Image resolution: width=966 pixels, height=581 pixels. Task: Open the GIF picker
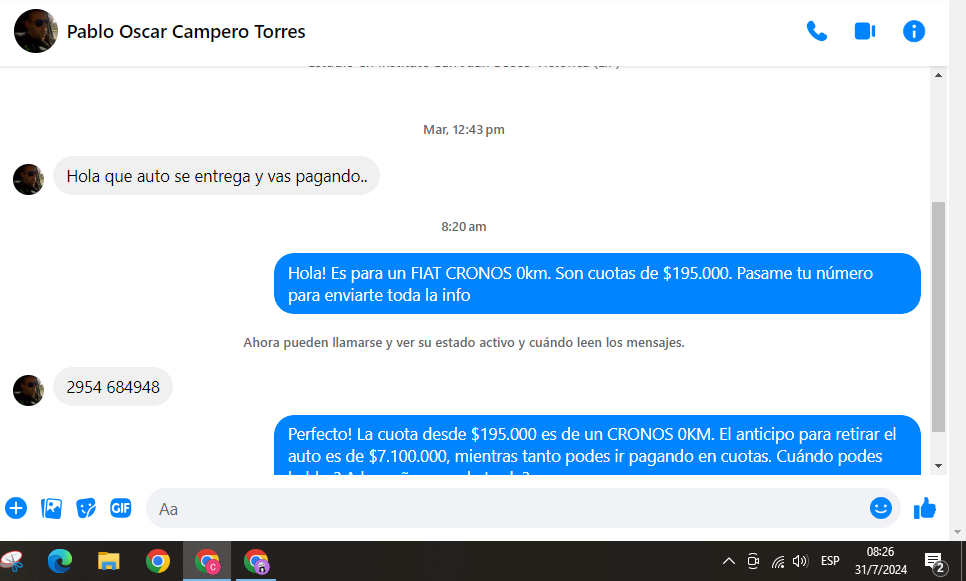[x=121, y=508]
